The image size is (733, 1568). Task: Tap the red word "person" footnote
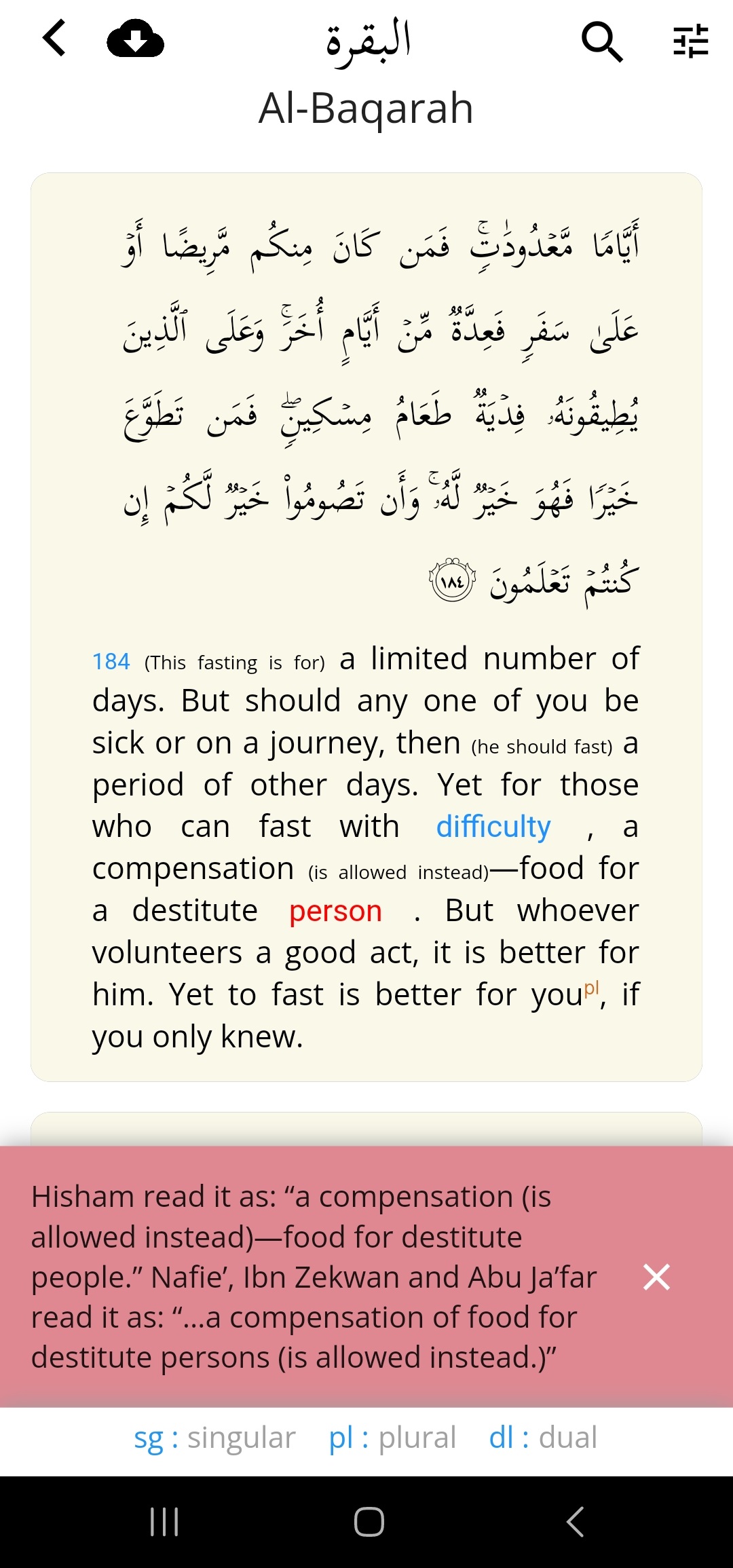(335, 911)
